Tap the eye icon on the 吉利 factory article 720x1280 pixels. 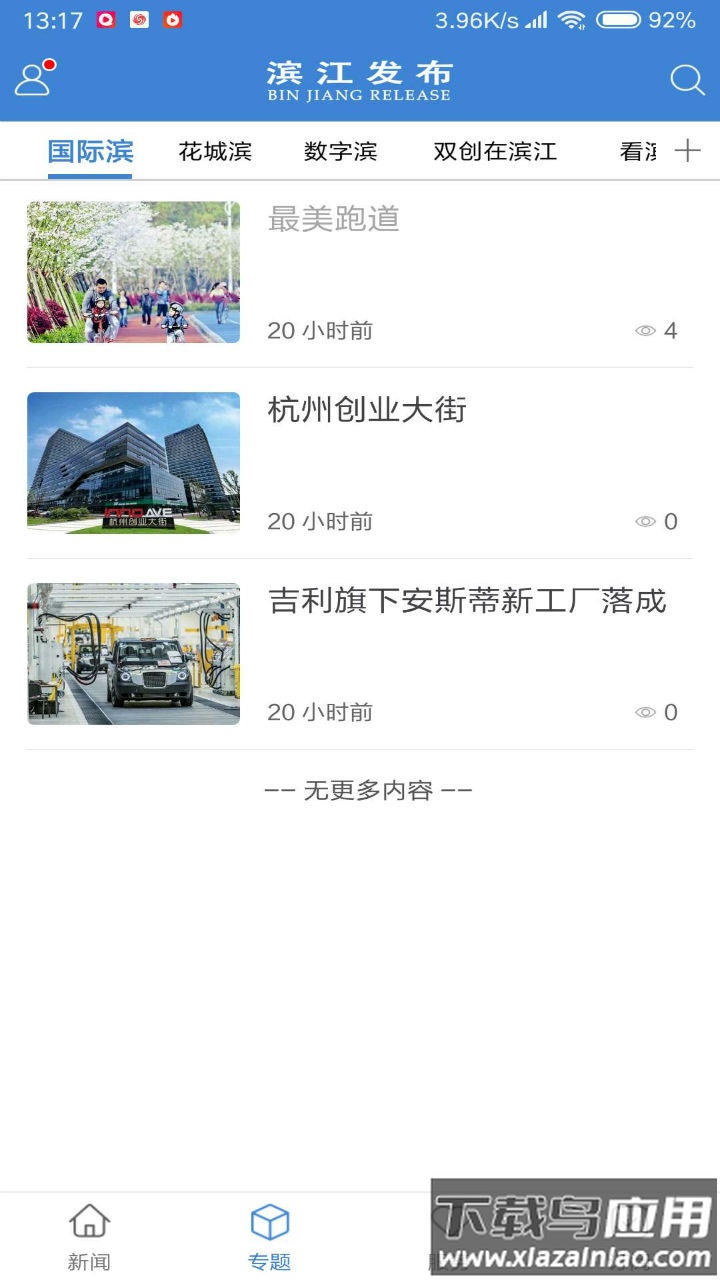(647, 712)
